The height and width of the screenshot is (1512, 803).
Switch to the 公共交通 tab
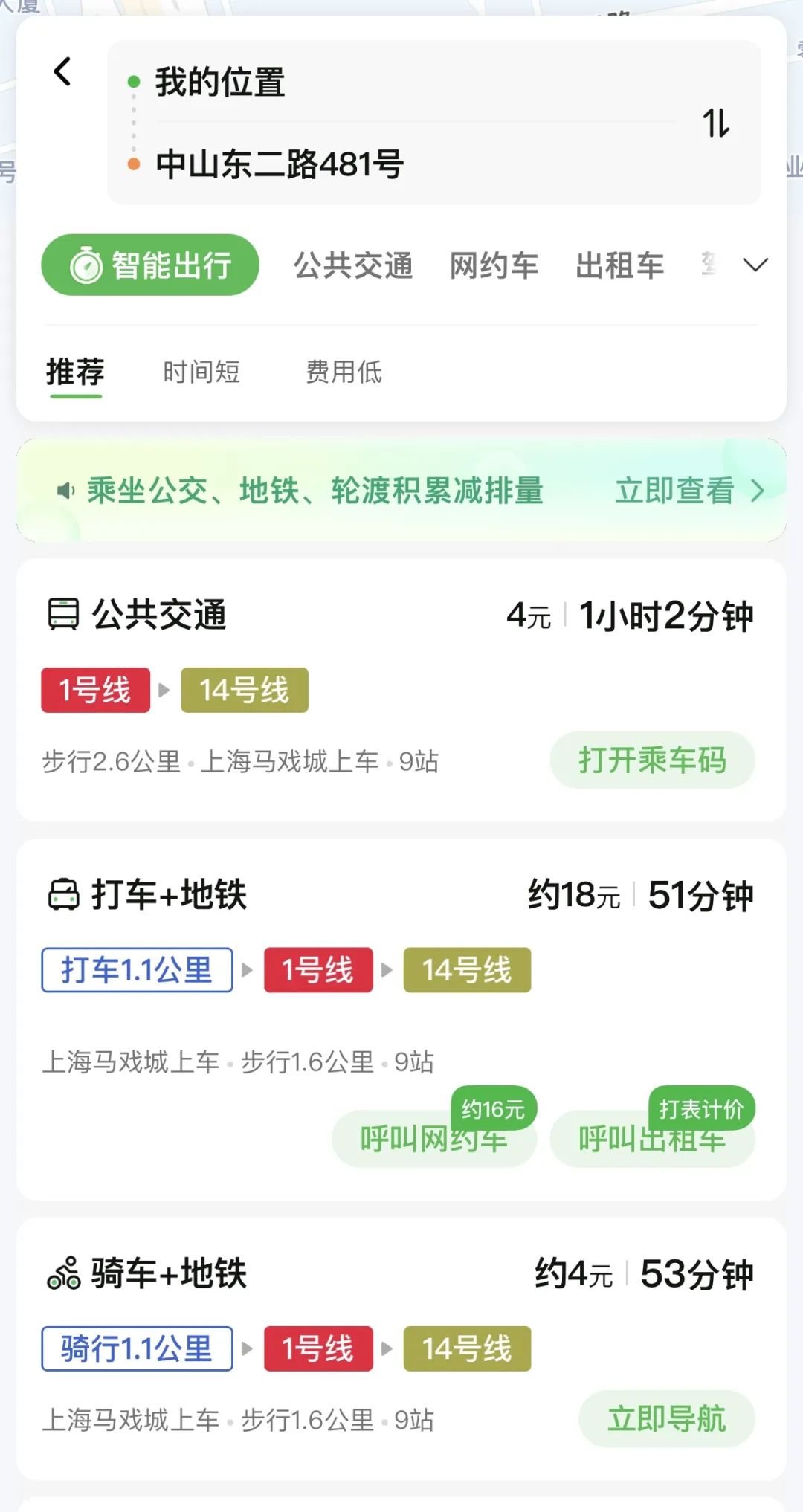click(353, 265)
